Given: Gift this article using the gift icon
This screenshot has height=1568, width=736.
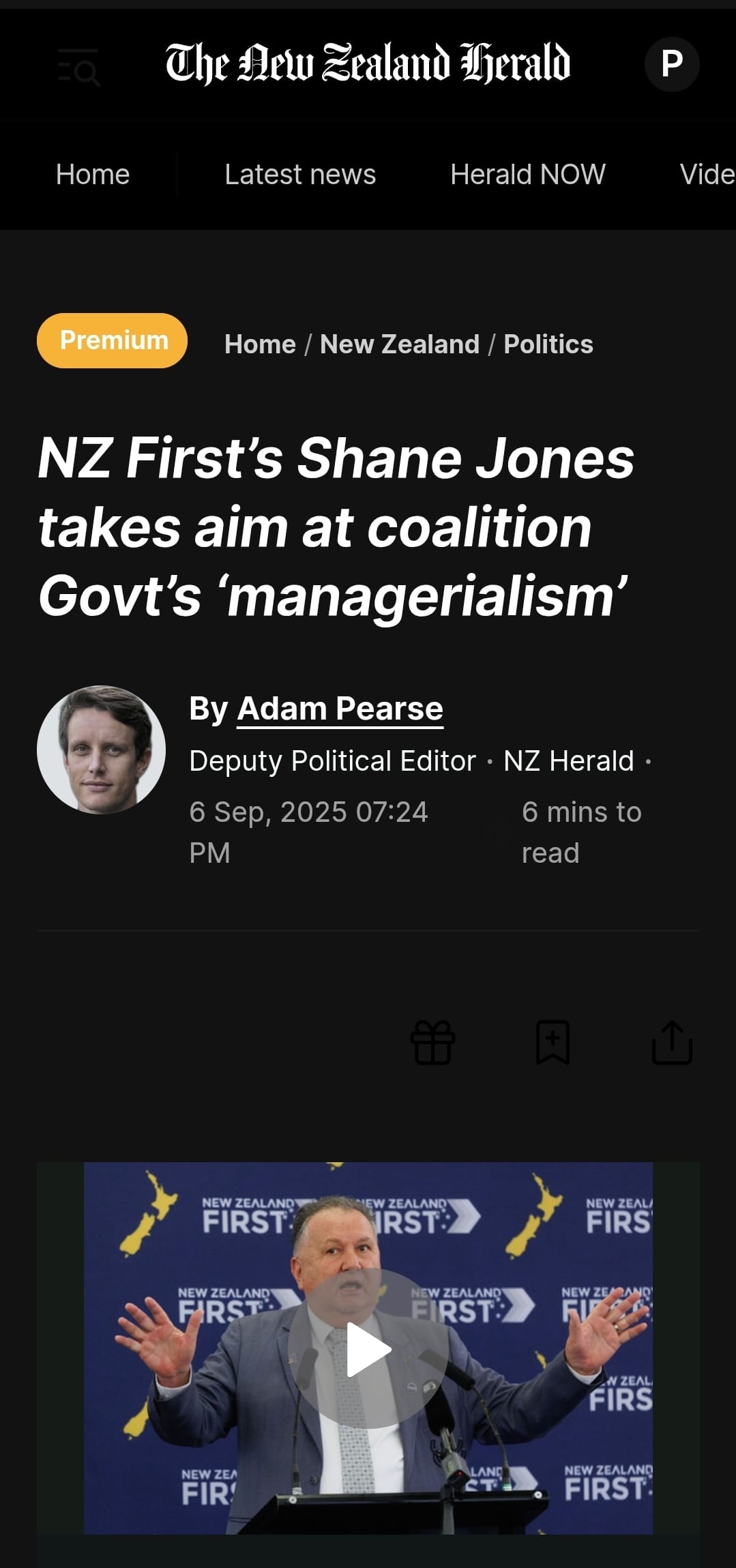Looking at the screenshot, I should pyautogui.click(x=432, y=1042).
